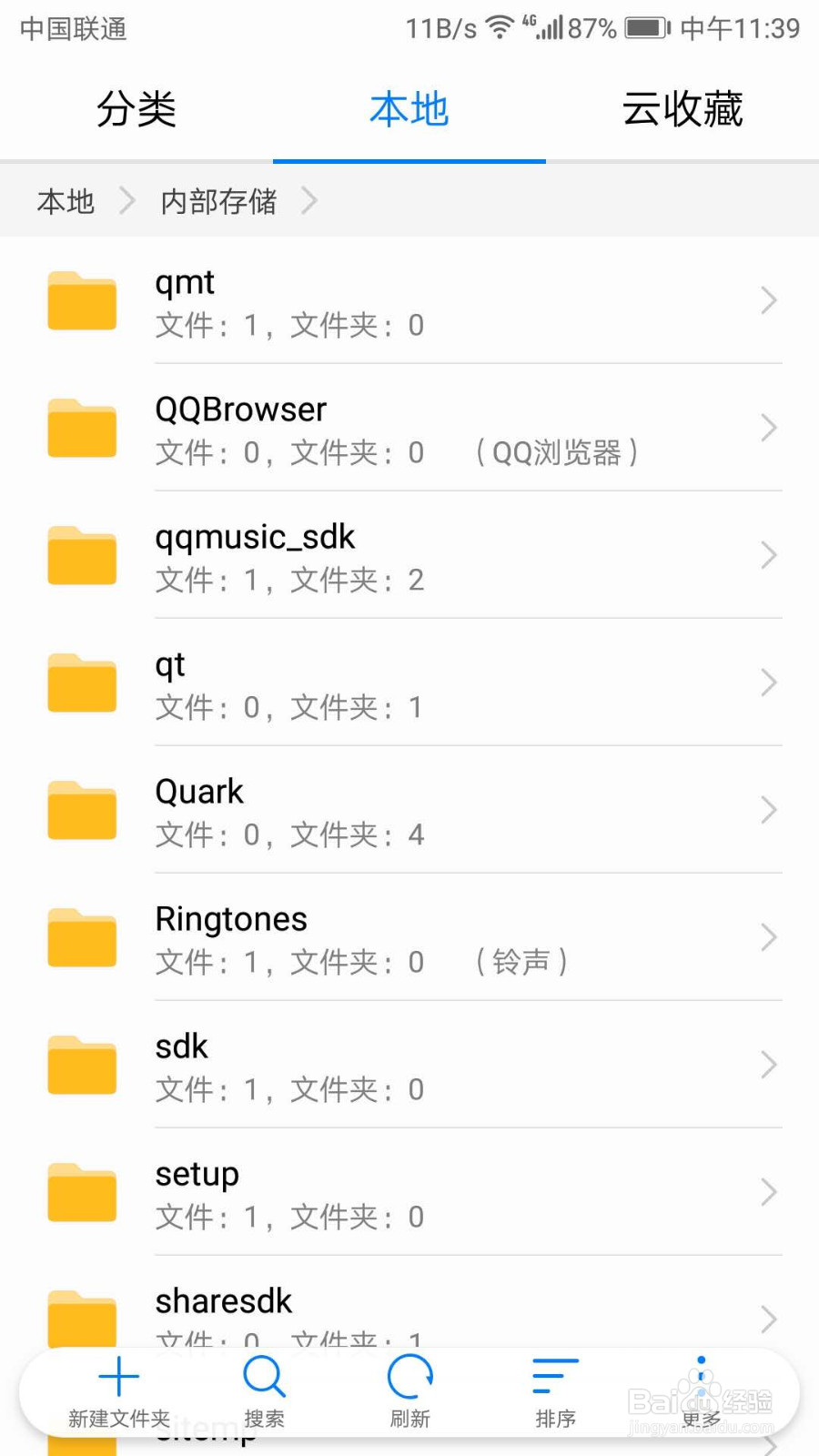Switch to the 云收藏 tab
819x1456 pixels.
pos(682,109)
